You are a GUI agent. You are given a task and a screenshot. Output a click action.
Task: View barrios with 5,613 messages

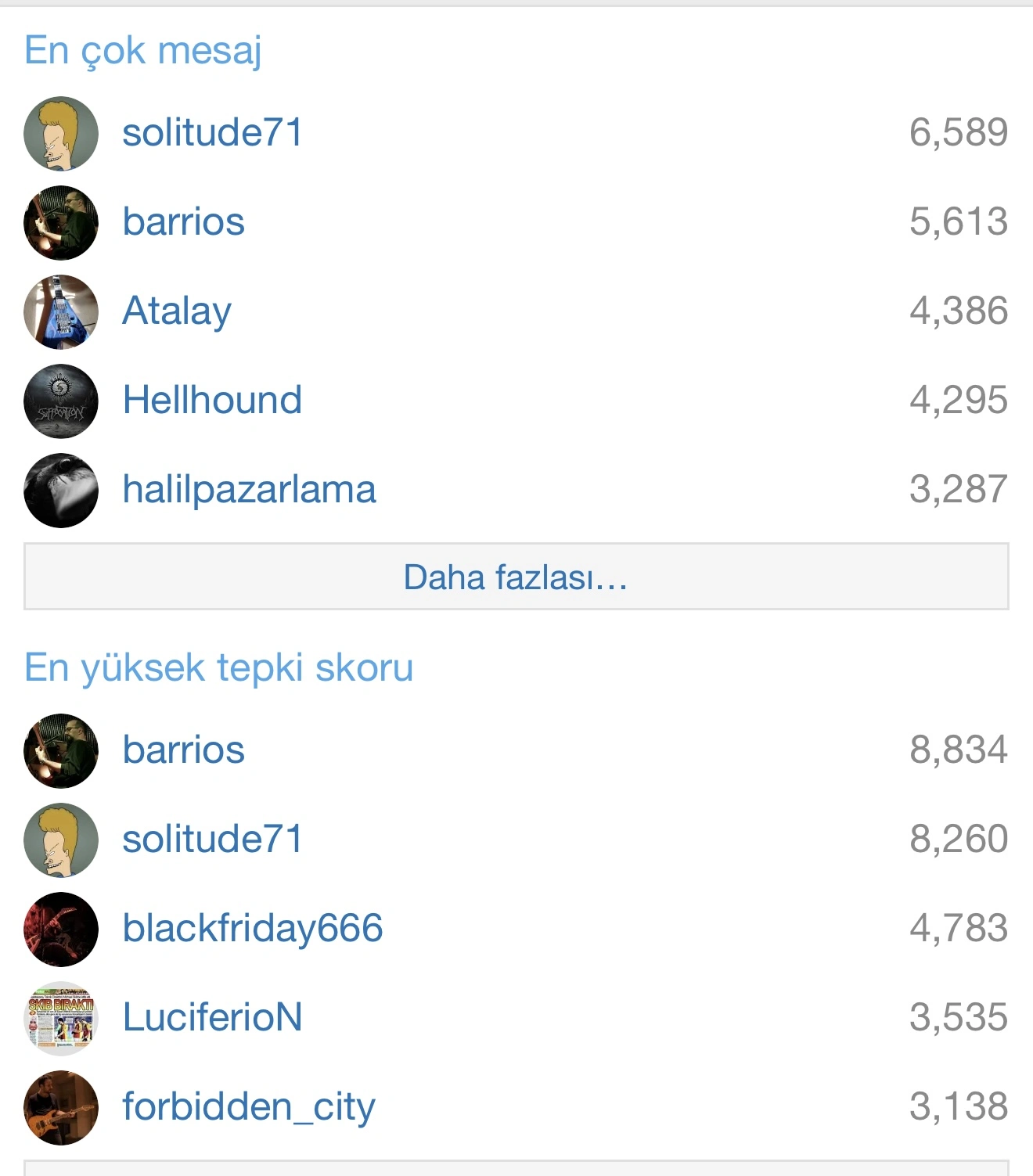click(x=183, y=221)
